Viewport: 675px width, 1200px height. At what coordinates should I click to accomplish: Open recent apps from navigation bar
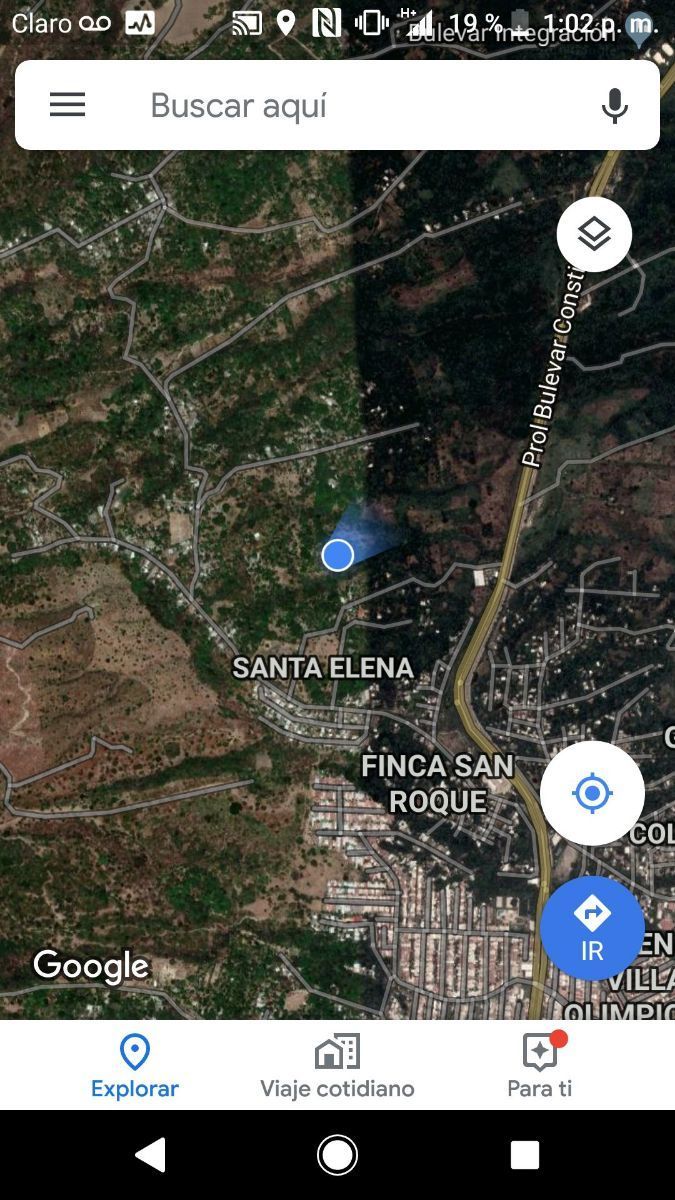pos(524,1155)
